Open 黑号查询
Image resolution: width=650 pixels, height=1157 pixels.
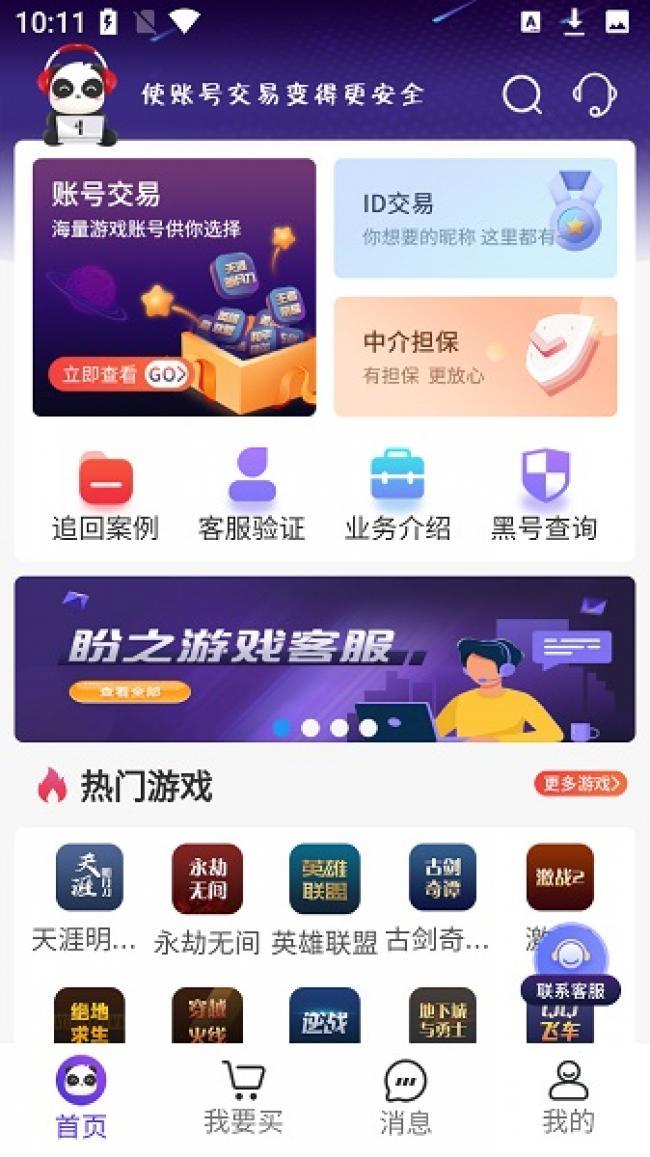tap(544, 495)
